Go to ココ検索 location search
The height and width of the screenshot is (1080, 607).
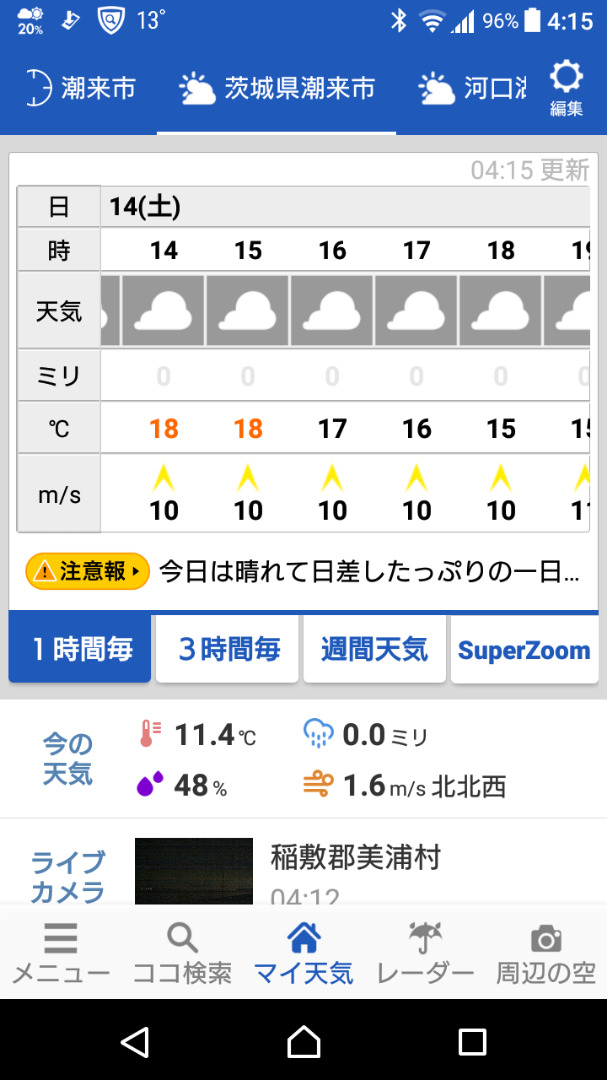pos(182,954)
